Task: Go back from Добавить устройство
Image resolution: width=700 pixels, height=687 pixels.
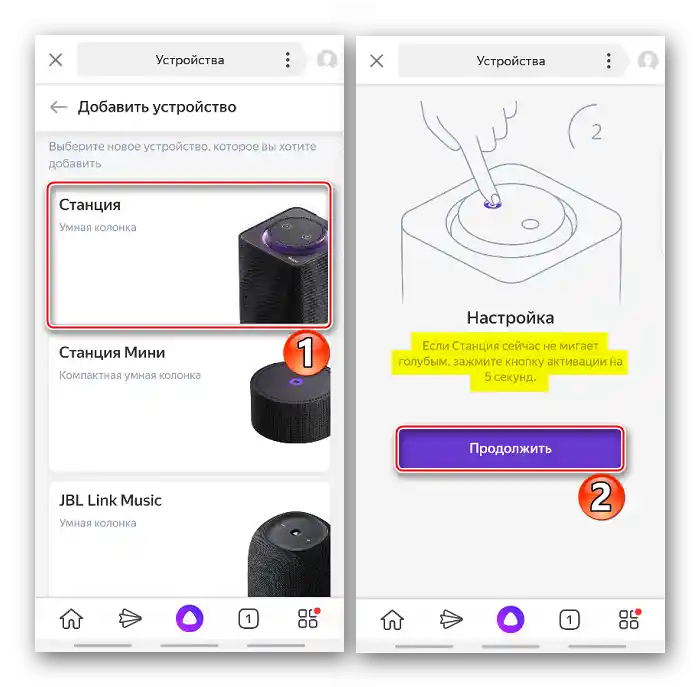Action: pos(59,107)
